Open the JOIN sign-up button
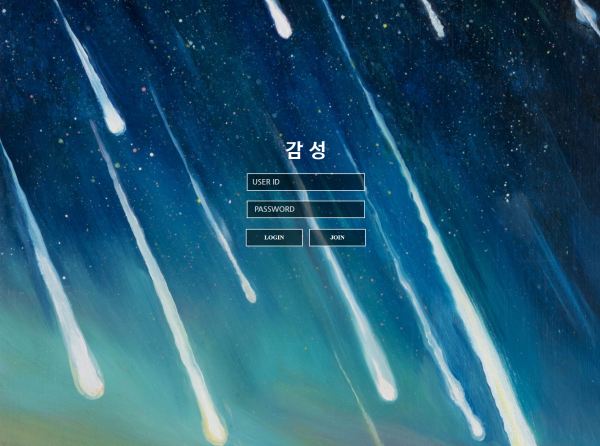Viewport: 600px width, 446px height. click(x=337, y=238)
